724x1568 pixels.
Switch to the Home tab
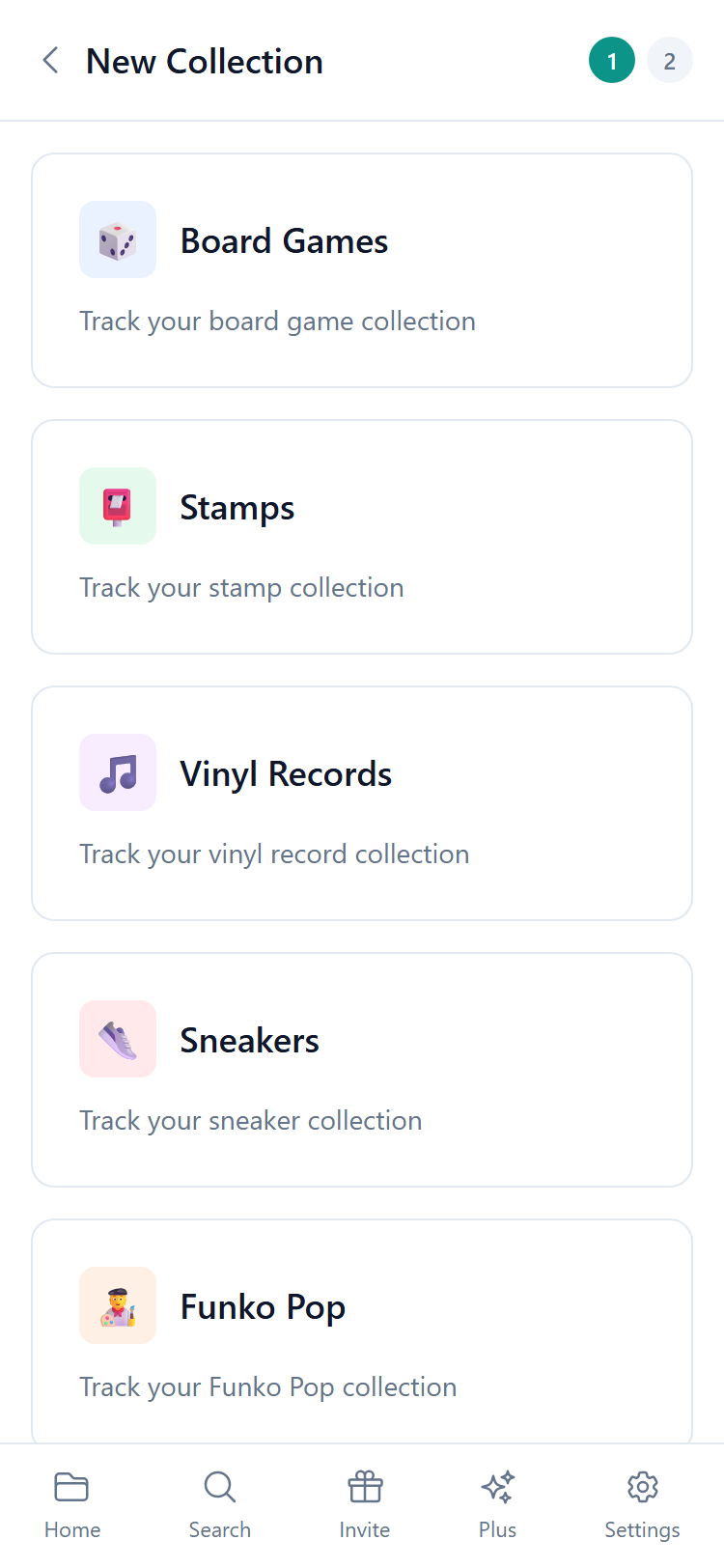(72, 1504)
